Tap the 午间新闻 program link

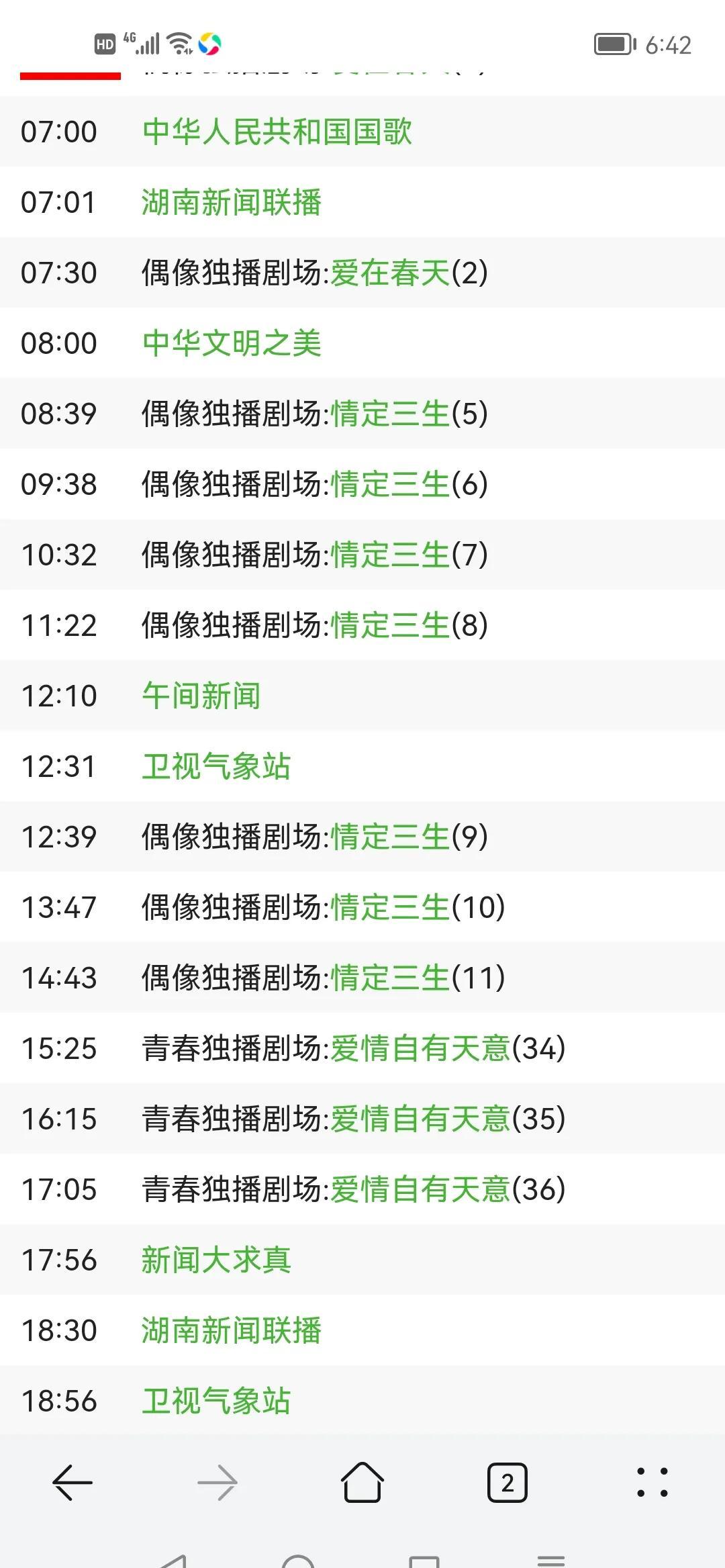[x=201, y=696]
